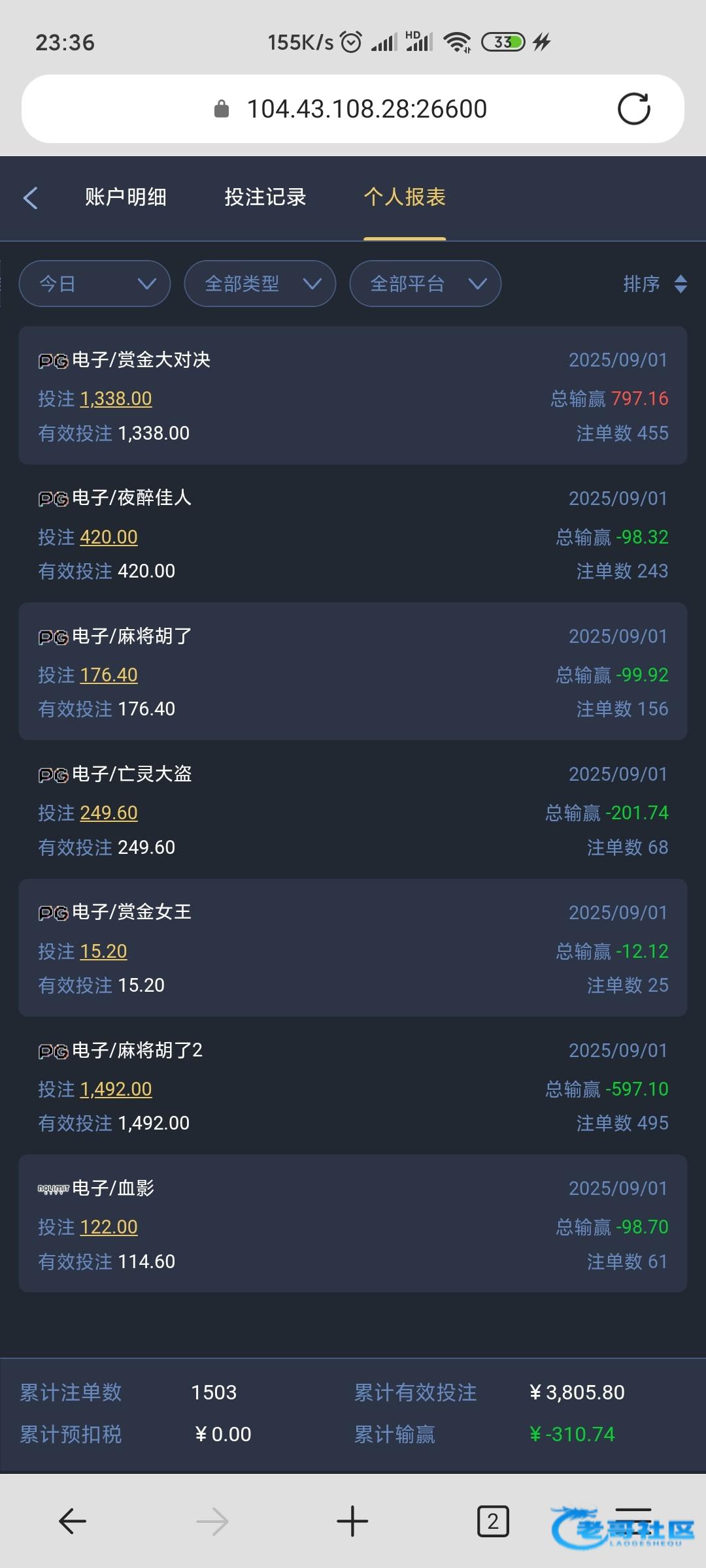The height and width of the screenshot is (1568, 706).
Task: Open the 420.00 bet link for 夜醉佳人
Action: 109,537
